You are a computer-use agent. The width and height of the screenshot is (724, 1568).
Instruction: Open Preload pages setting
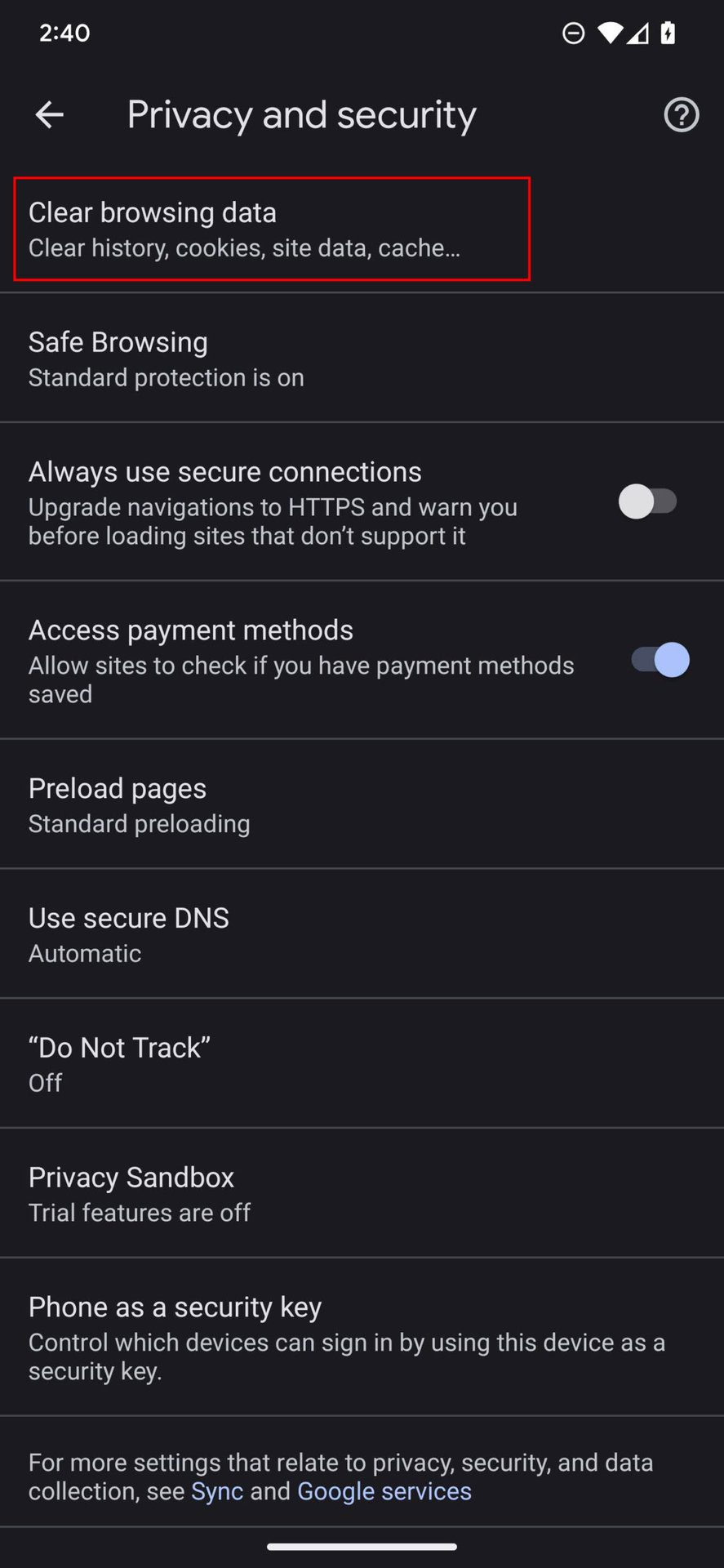tap(362, 804)
